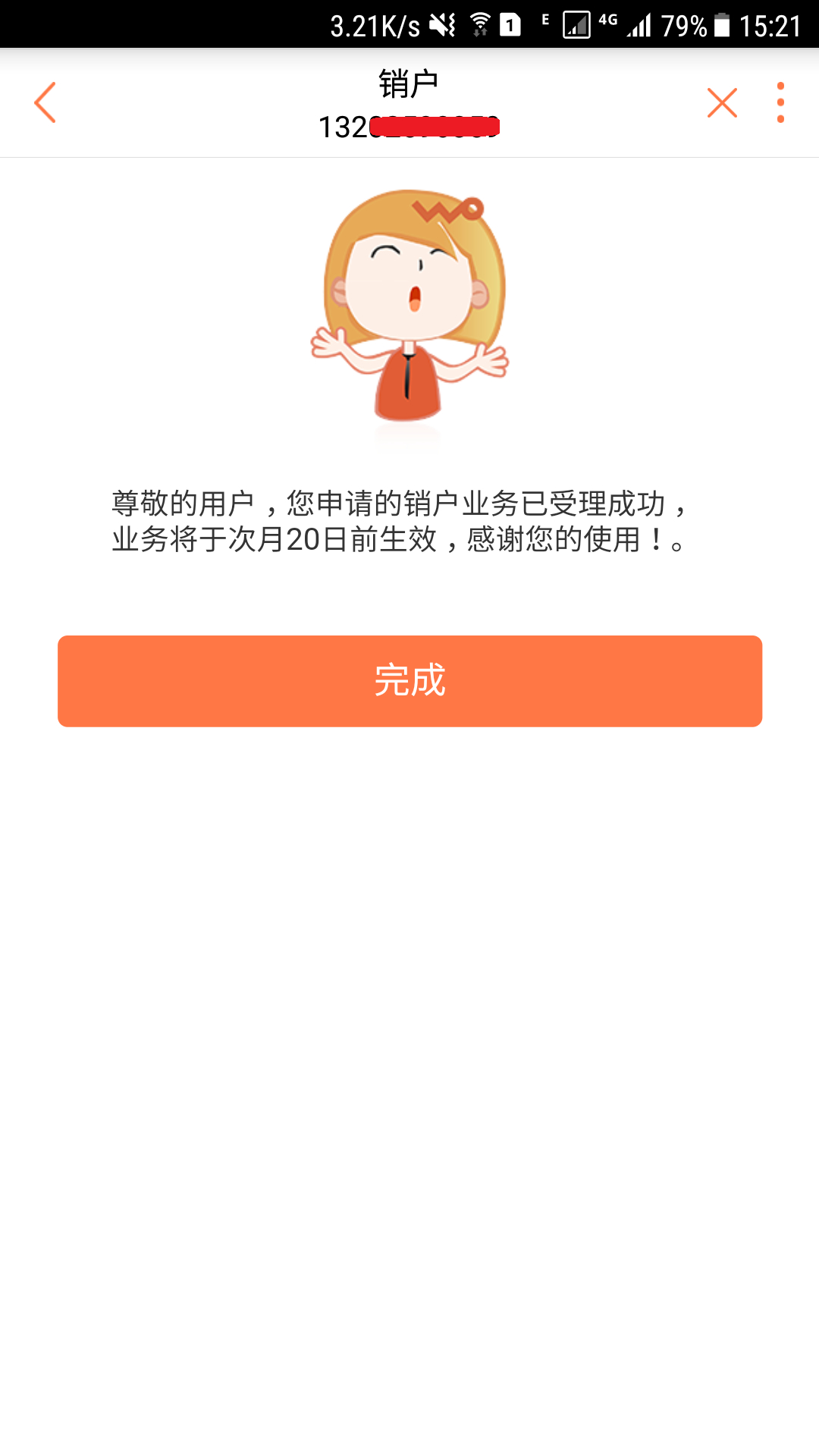The height and width of the screenshot is (1456, 819).
Task: Tap the back arrow in the title bar
Action: coord(45,102)
